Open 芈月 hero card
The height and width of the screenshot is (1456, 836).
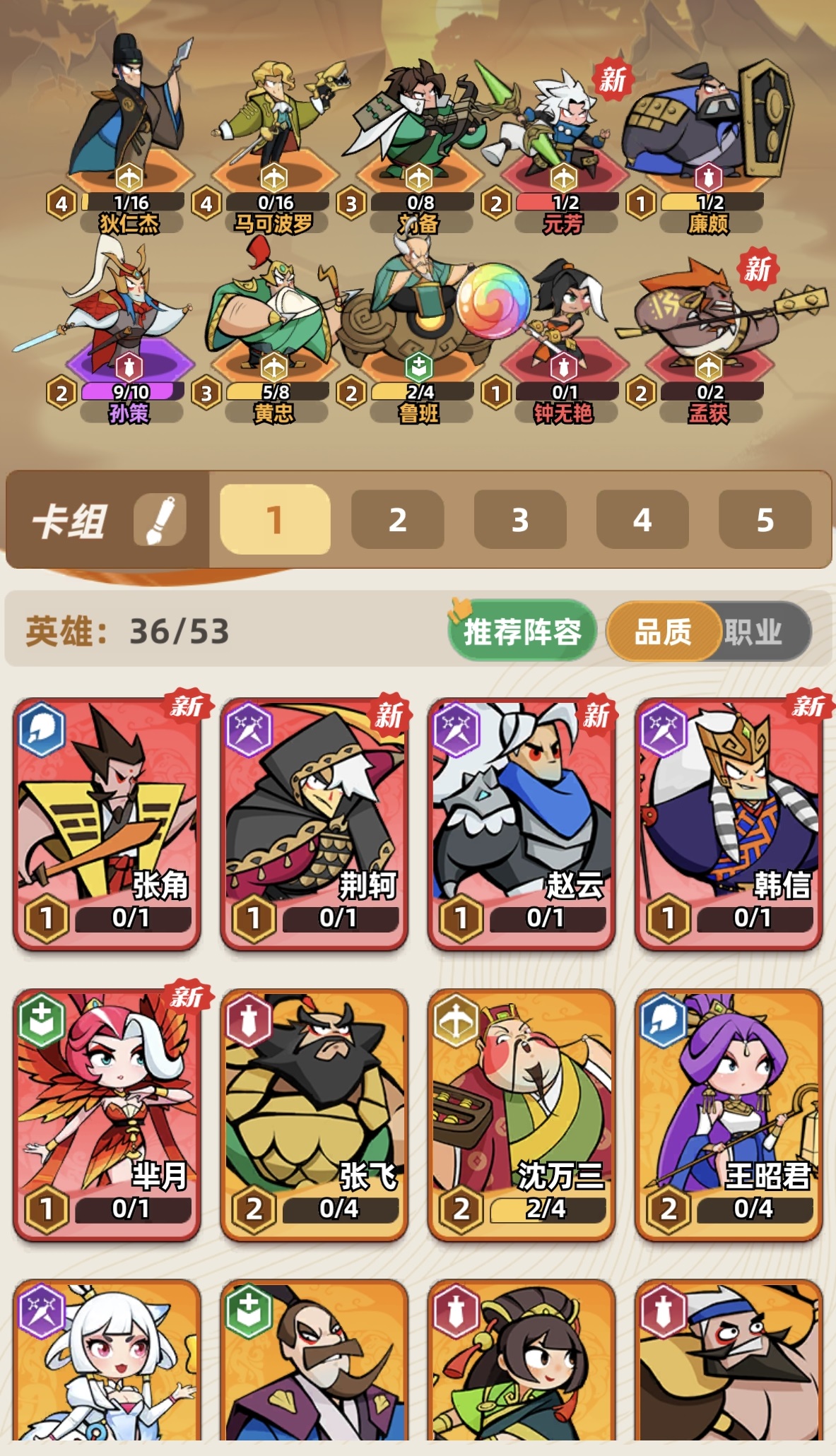pyautogui.click(x=107, y=1114)
